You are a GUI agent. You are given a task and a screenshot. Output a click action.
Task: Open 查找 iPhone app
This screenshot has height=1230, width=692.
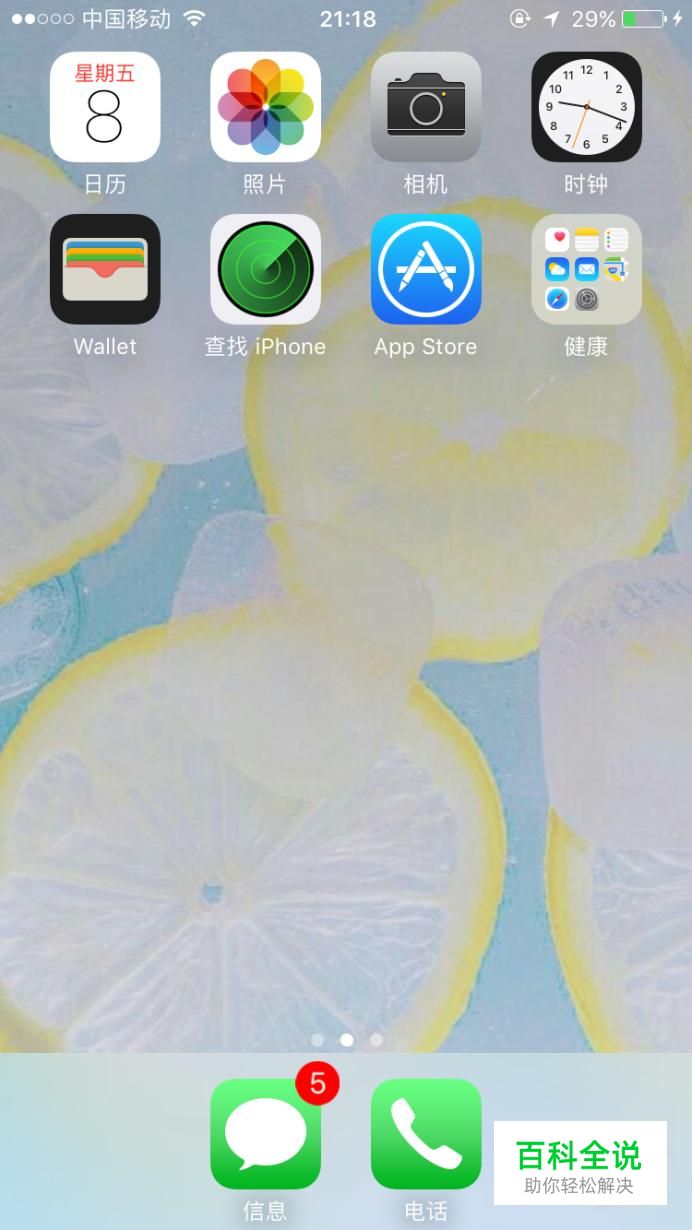point(265,269)
